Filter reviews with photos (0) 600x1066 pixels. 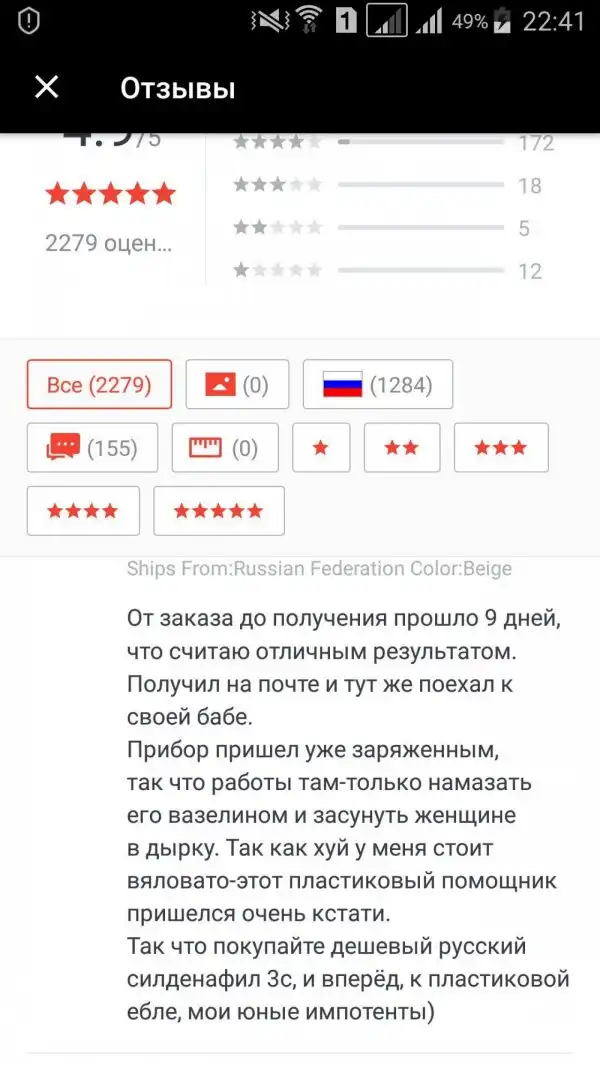237,384
